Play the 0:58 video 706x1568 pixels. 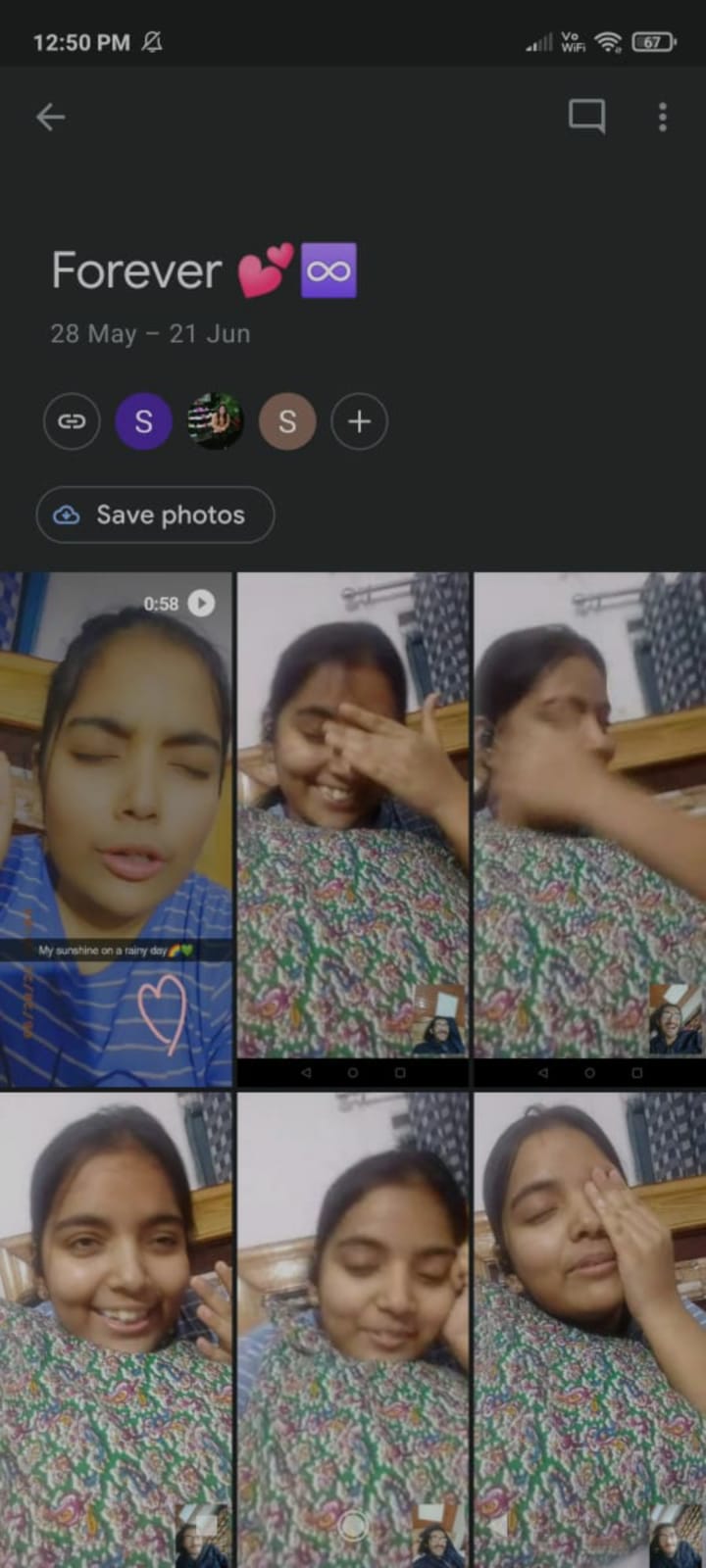(116, 828)
